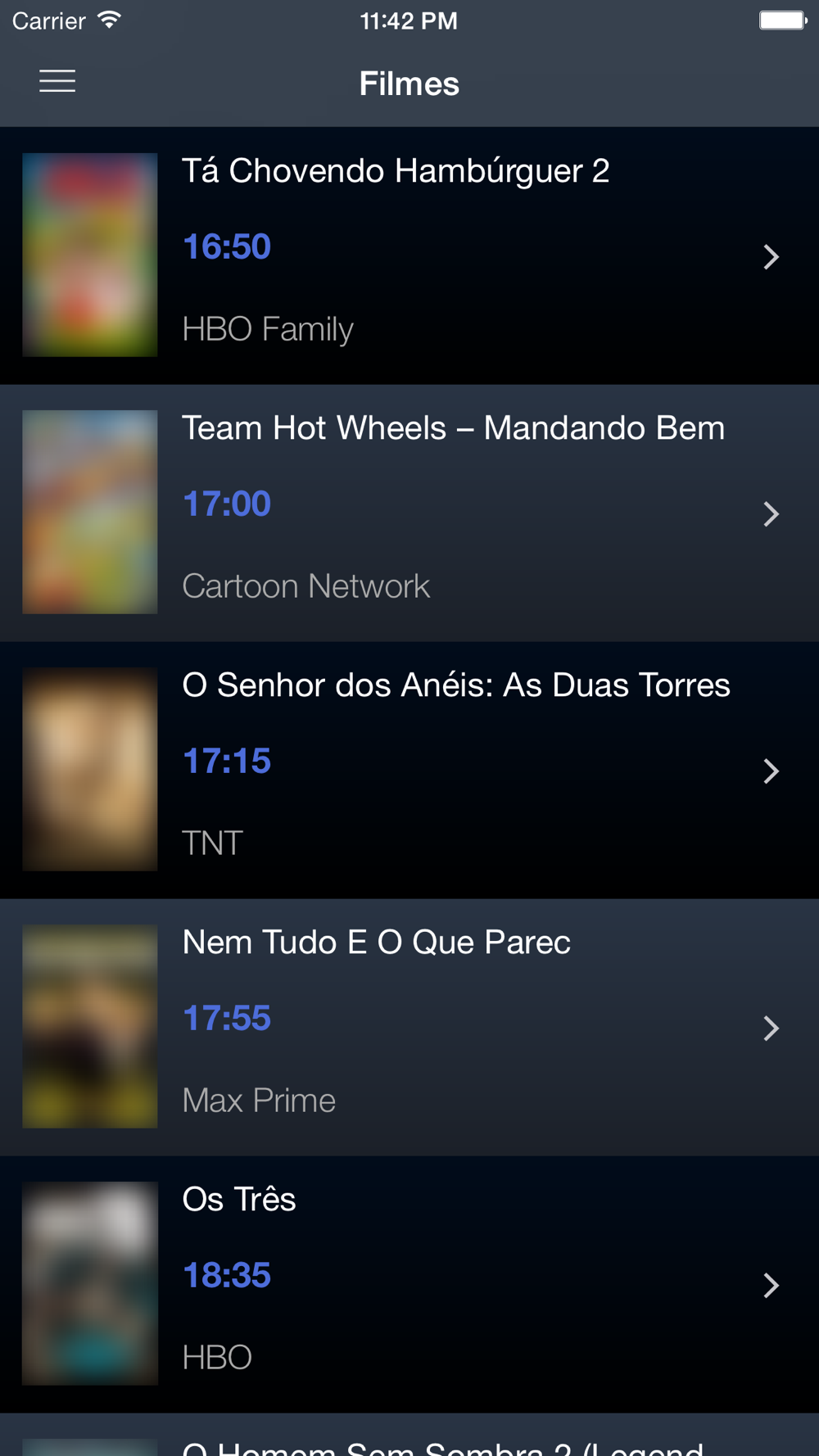
Task: Open the Nem Tudo E O Que Parec row
Action: coord(409,1026)
